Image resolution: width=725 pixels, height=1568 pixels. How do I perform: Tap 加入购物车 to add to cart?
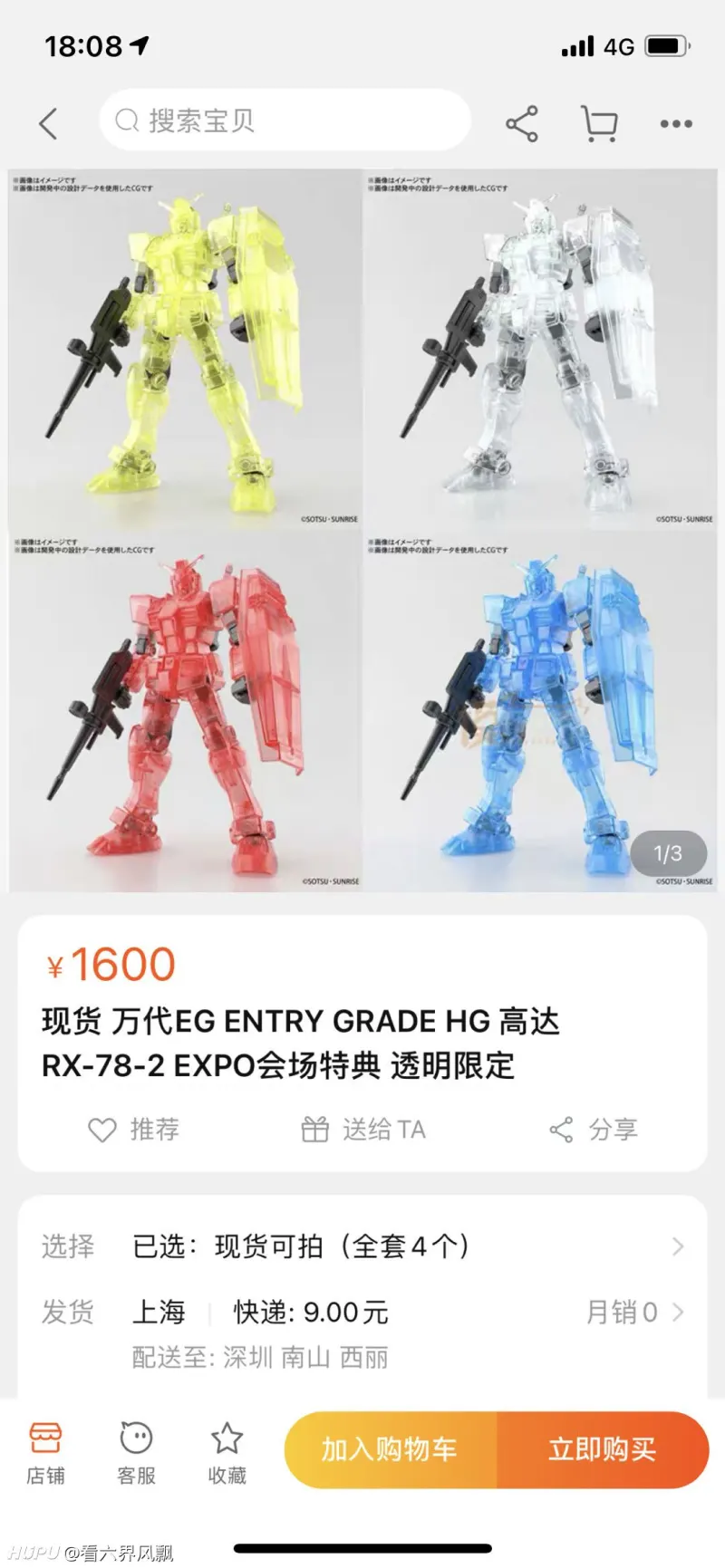pos(391,1449)
